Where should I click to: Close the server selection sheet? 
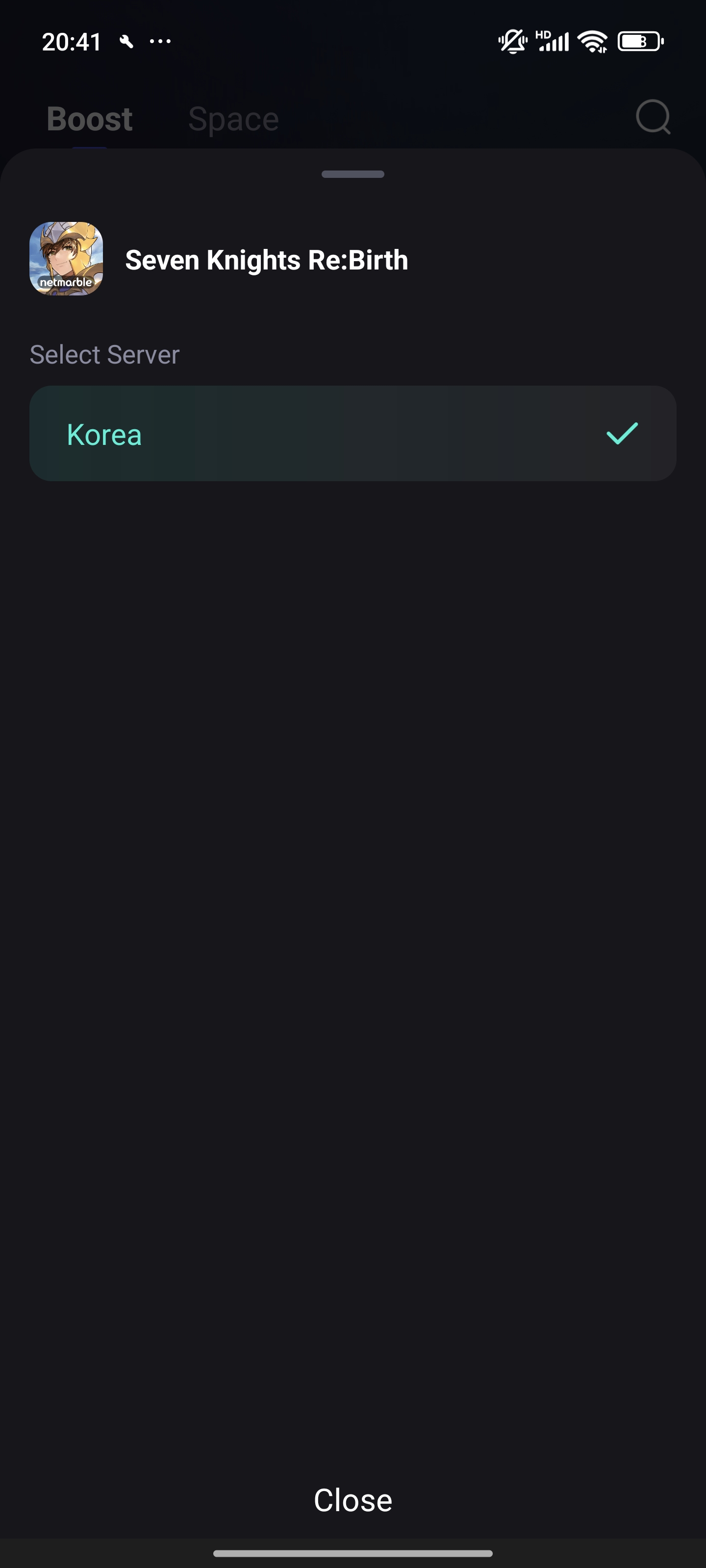[353, 1499]
